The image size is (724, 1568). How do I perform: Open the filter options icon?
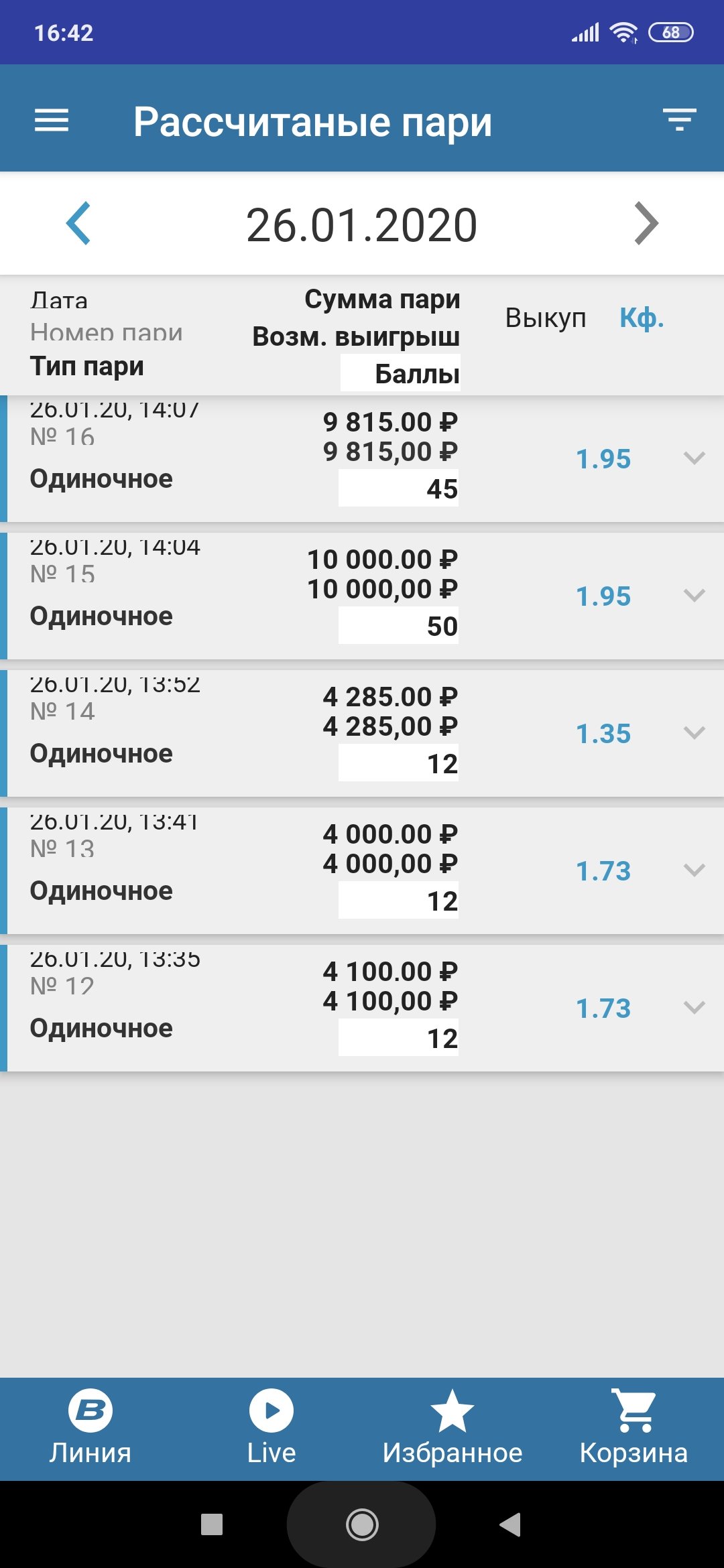[x=680, y=120]
